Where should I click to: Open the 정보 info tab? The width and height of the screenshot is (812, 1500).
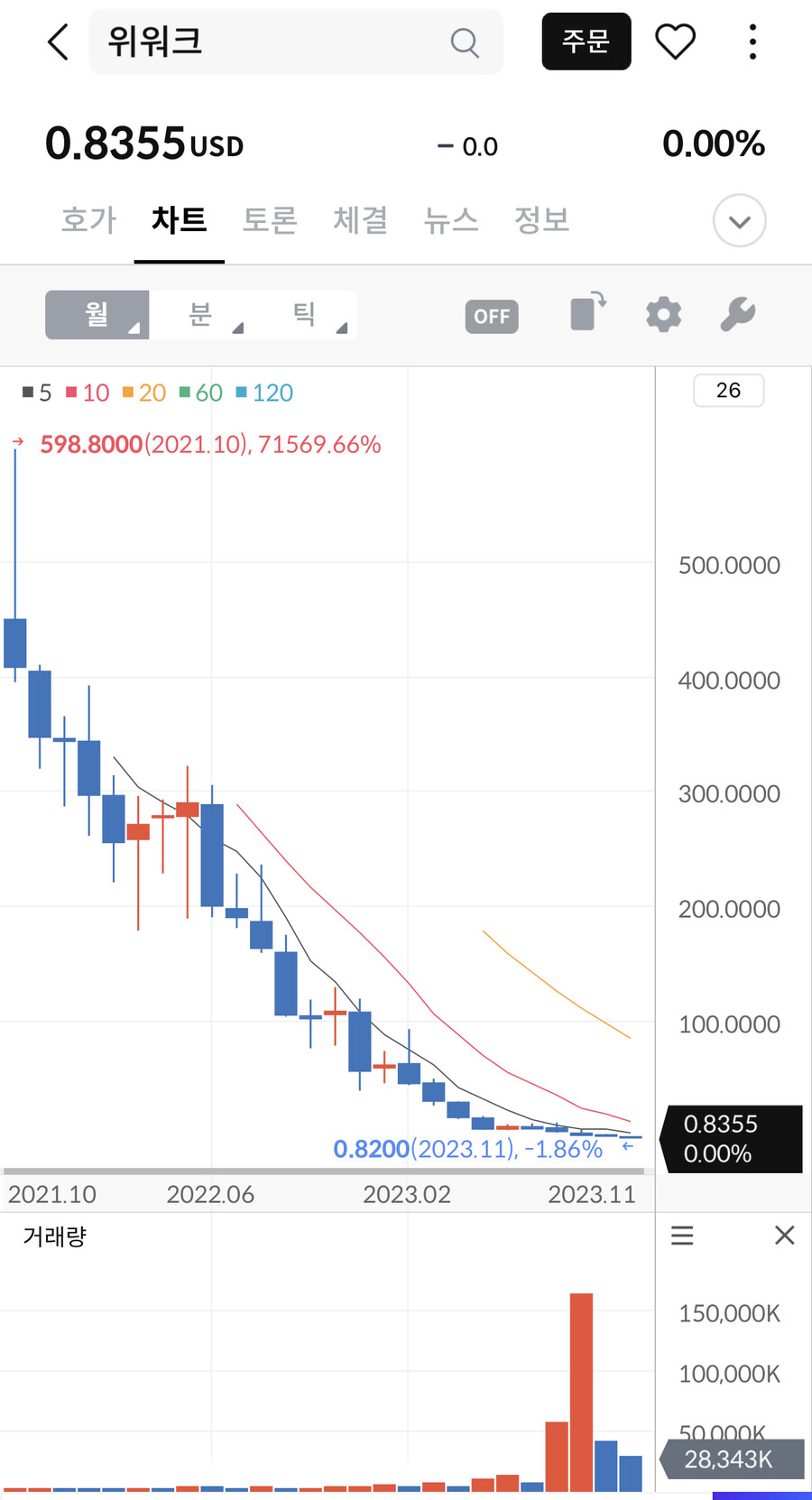click(x=541, y=220)
